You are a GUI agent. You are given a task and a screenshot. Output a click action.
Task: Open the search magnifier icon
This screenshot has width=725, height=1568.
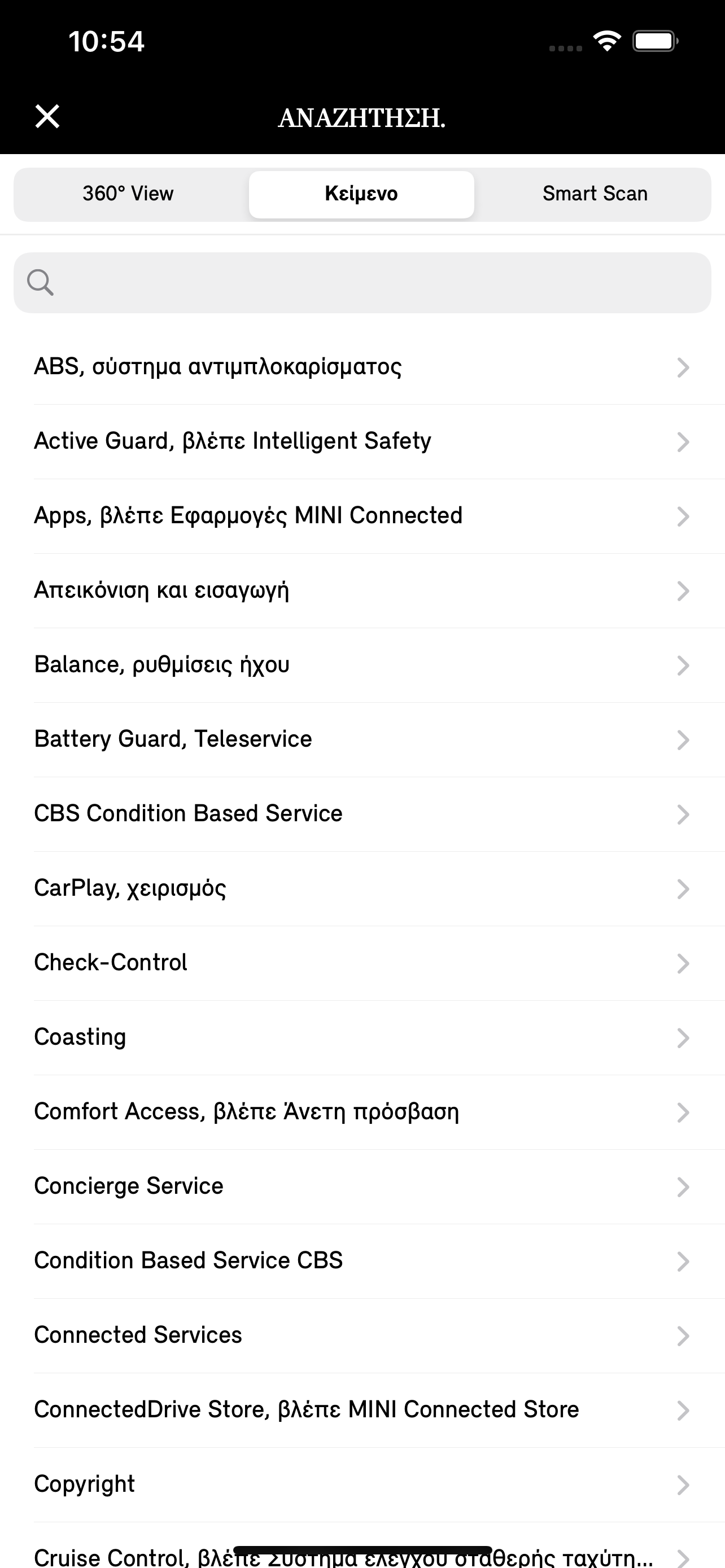click(x=41, y=282)
